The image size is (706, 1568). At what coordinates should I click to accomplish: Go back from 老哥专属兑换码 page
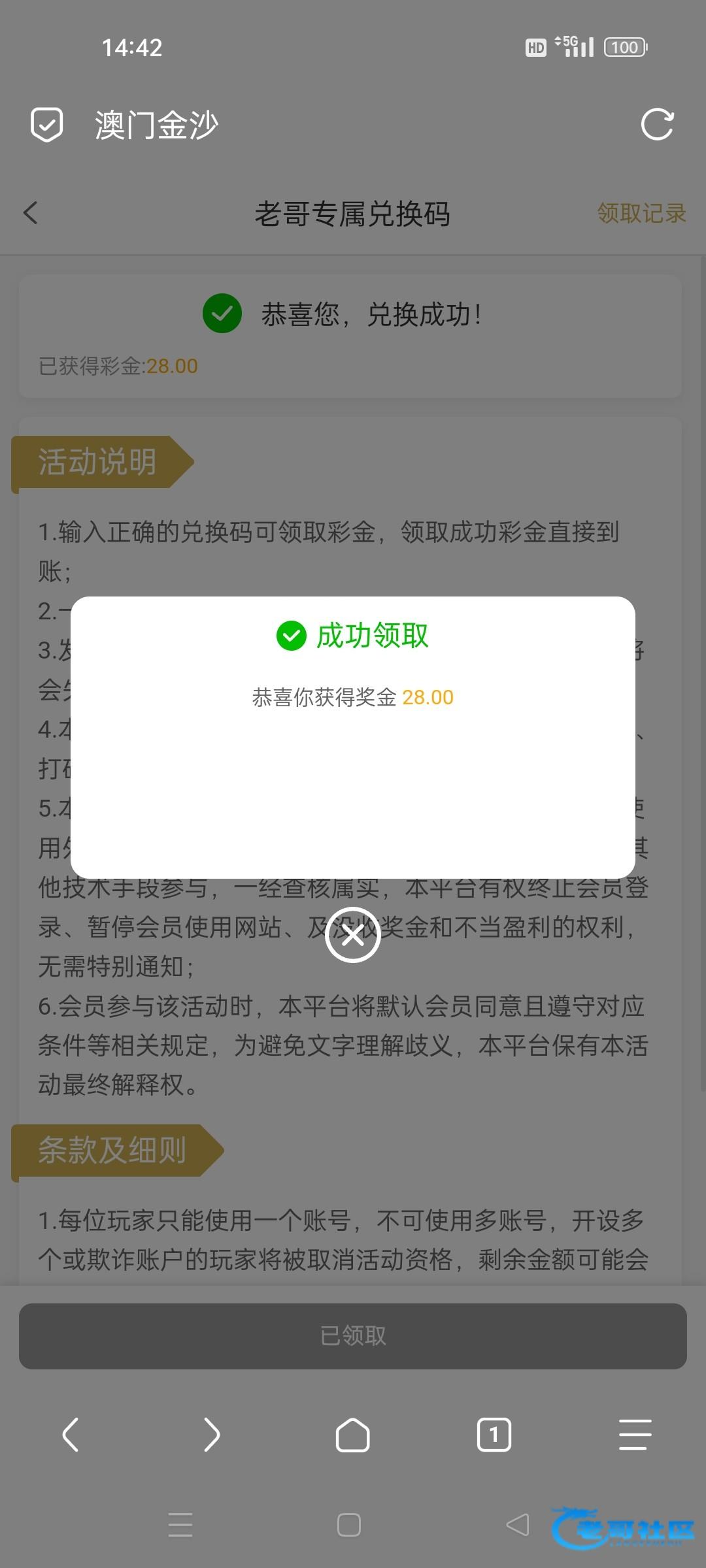[30, 213]
